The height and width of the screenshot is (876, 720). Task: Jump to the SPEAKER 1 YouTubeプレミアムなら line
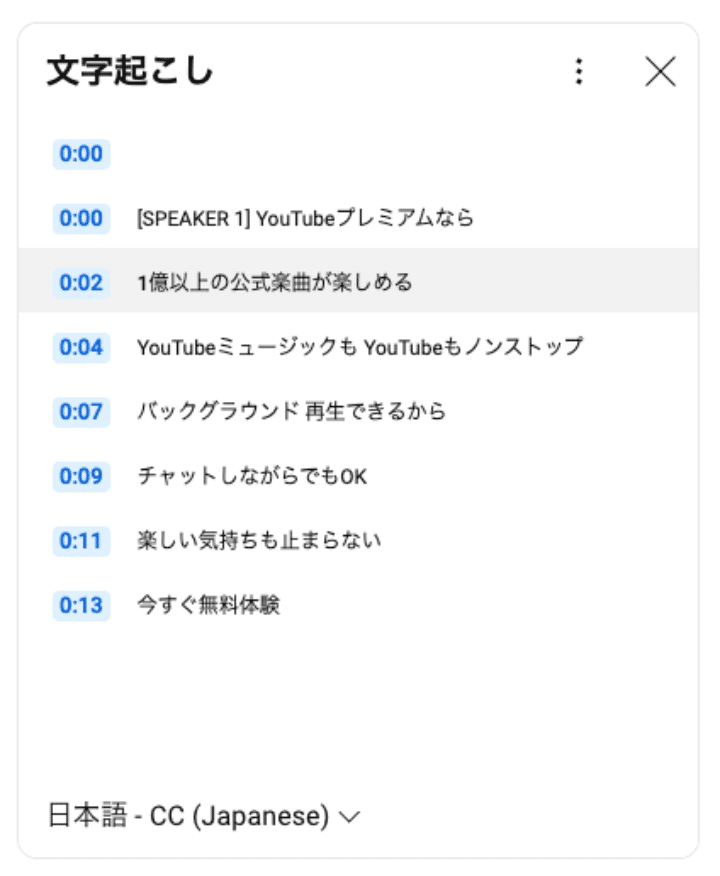pyautogui.click(x=305, y=218)
